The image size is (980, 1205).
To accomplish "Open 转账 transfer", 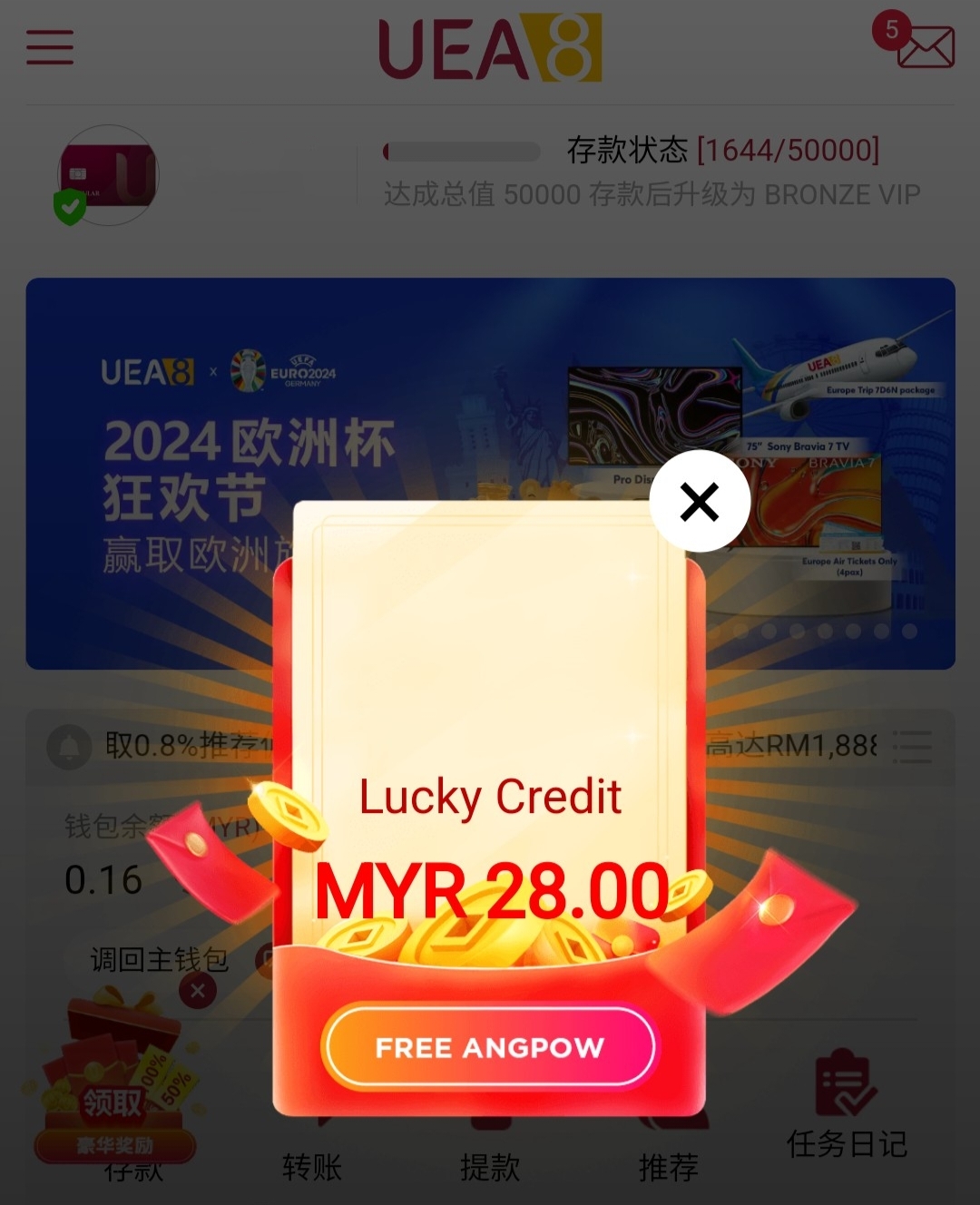I will coord(311,1165).
